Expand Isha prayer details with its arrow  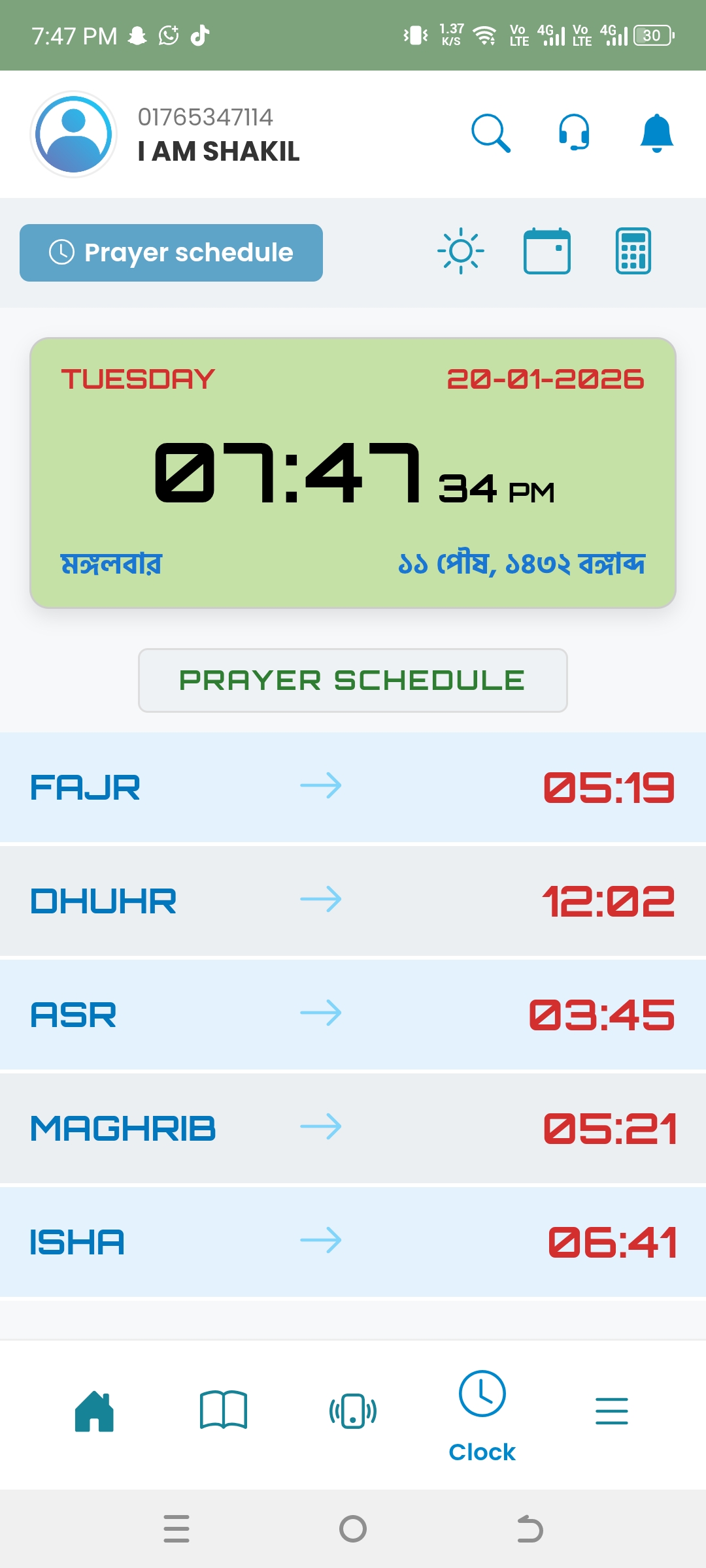click(322, 1240)
